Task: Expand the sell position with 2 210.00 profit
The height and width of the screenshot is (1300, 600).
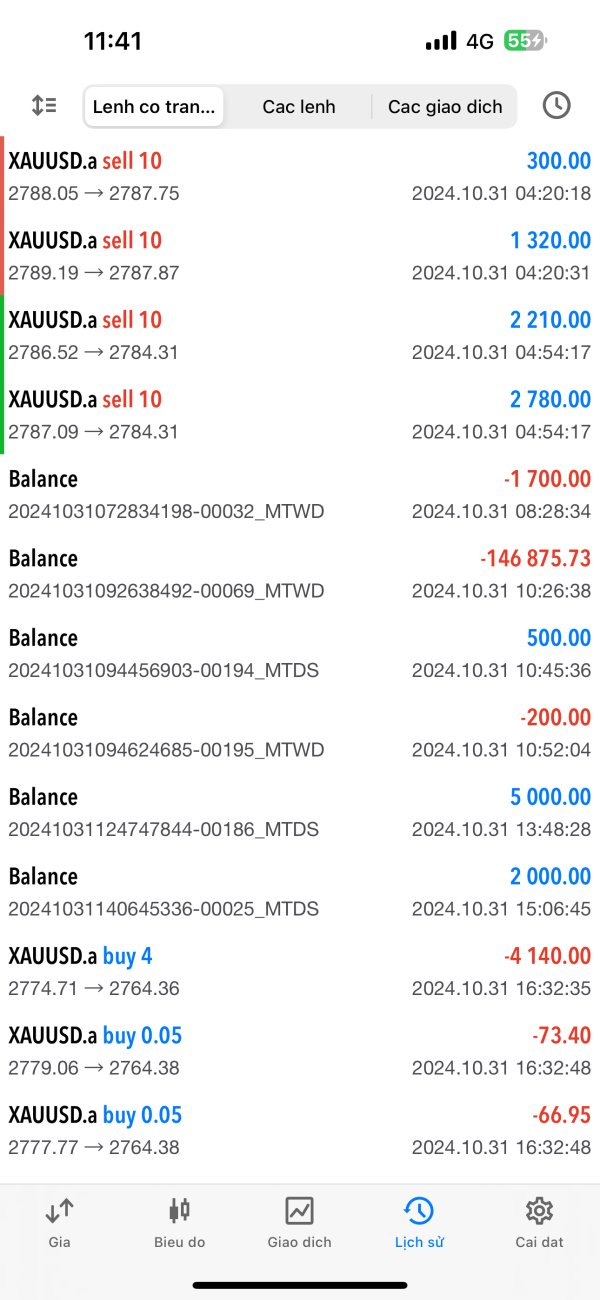Action: coord(300,336)
